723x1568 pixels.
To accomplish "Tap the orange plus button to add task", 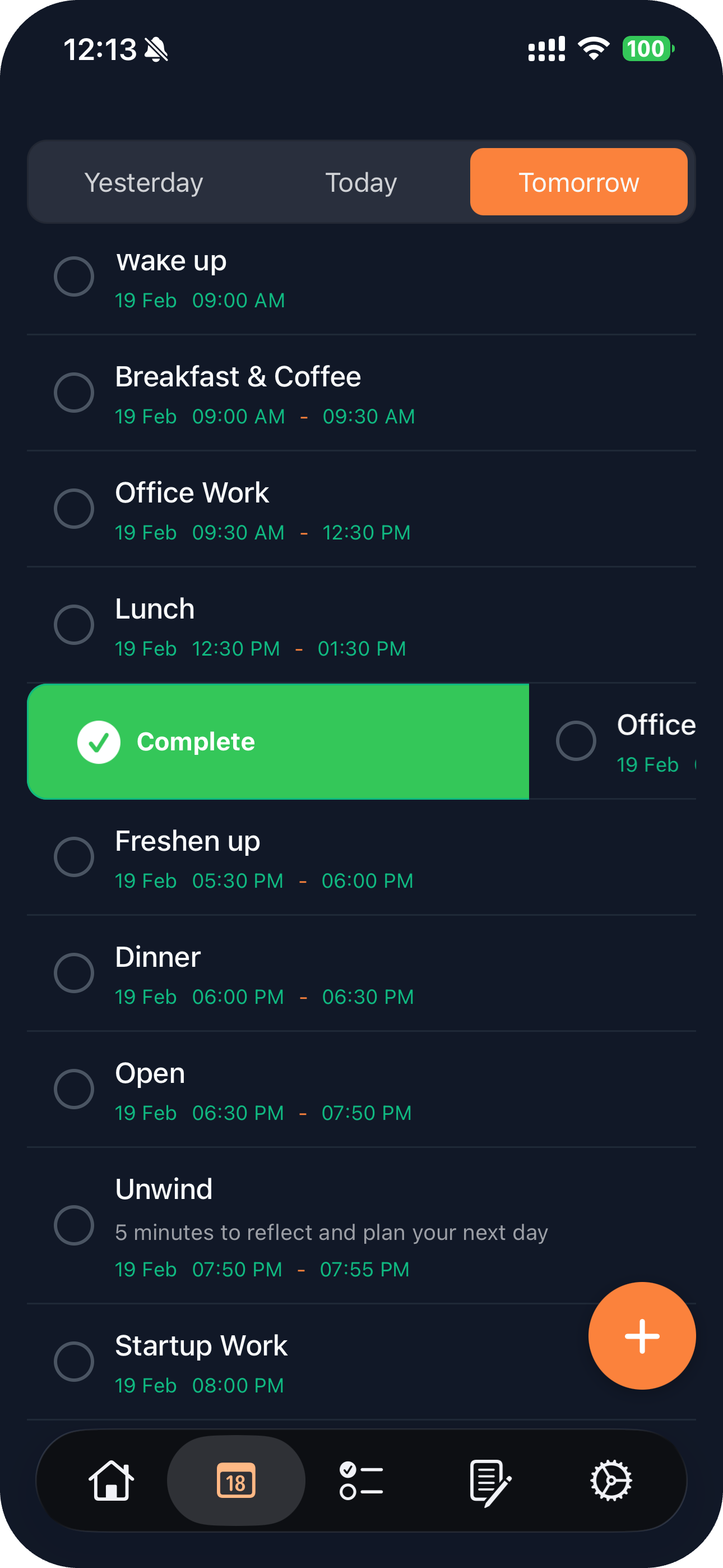I will pos(642,1336).
